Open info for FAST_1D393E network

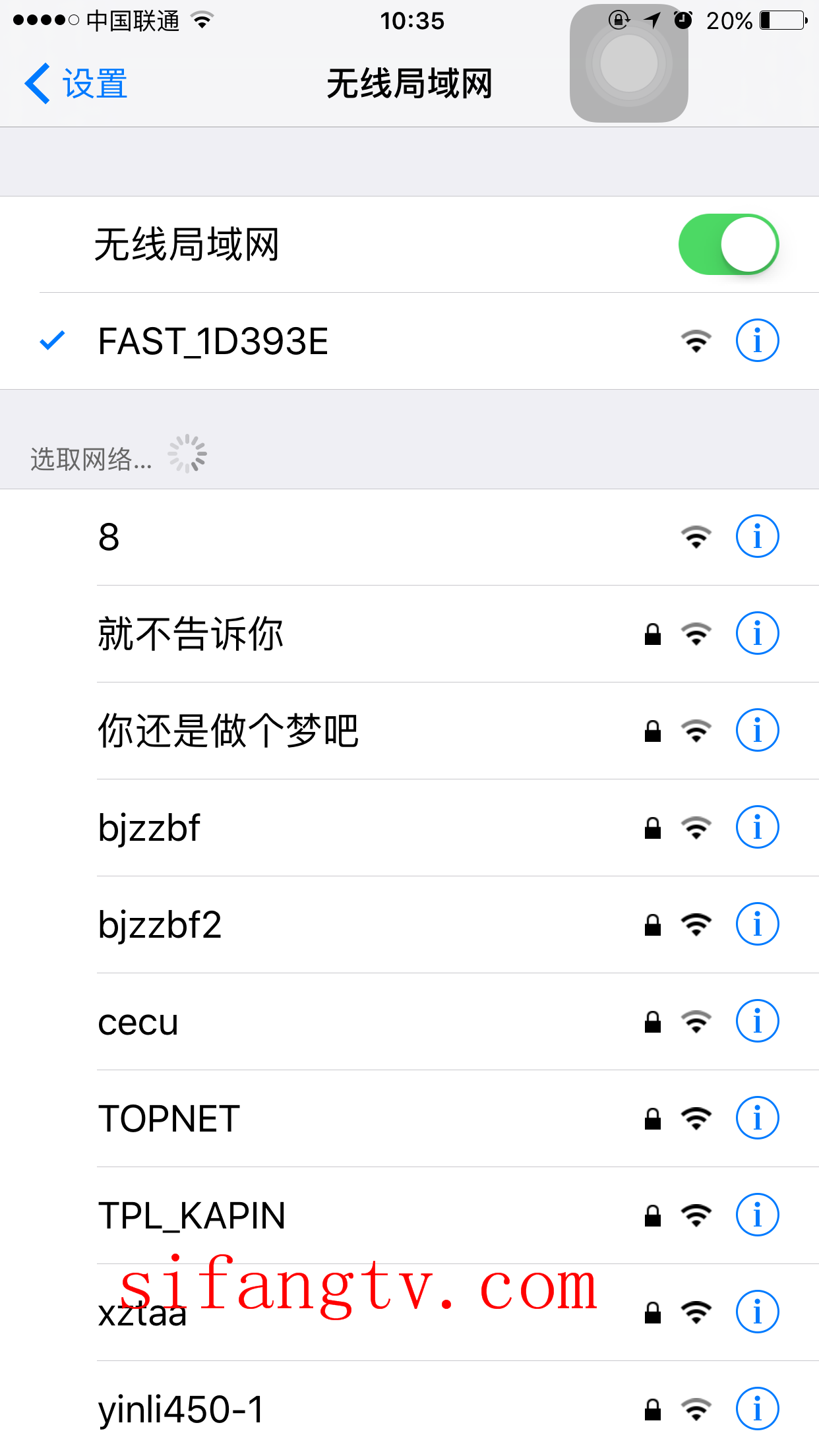tap(757, 341)
